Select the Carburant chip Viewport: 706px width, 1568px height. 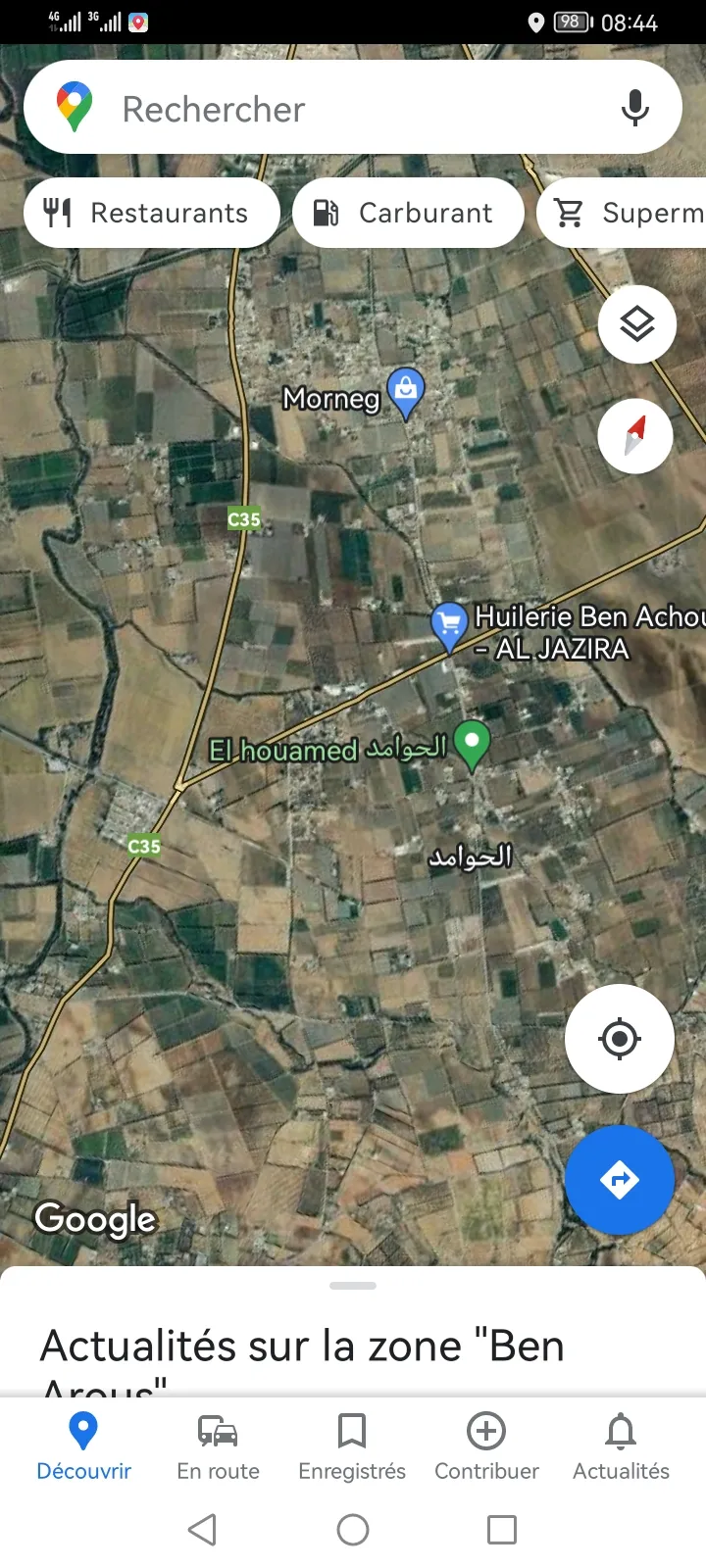[x=408, y=213]
